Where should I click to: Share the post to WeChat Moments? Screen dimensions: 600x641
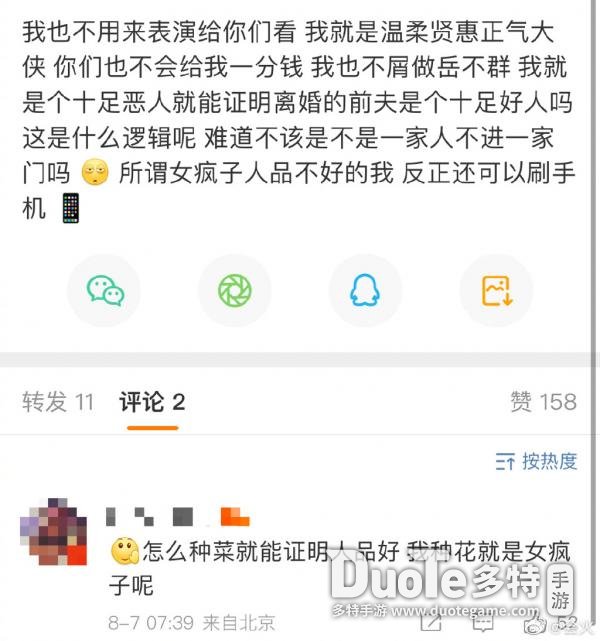(235, 291)
